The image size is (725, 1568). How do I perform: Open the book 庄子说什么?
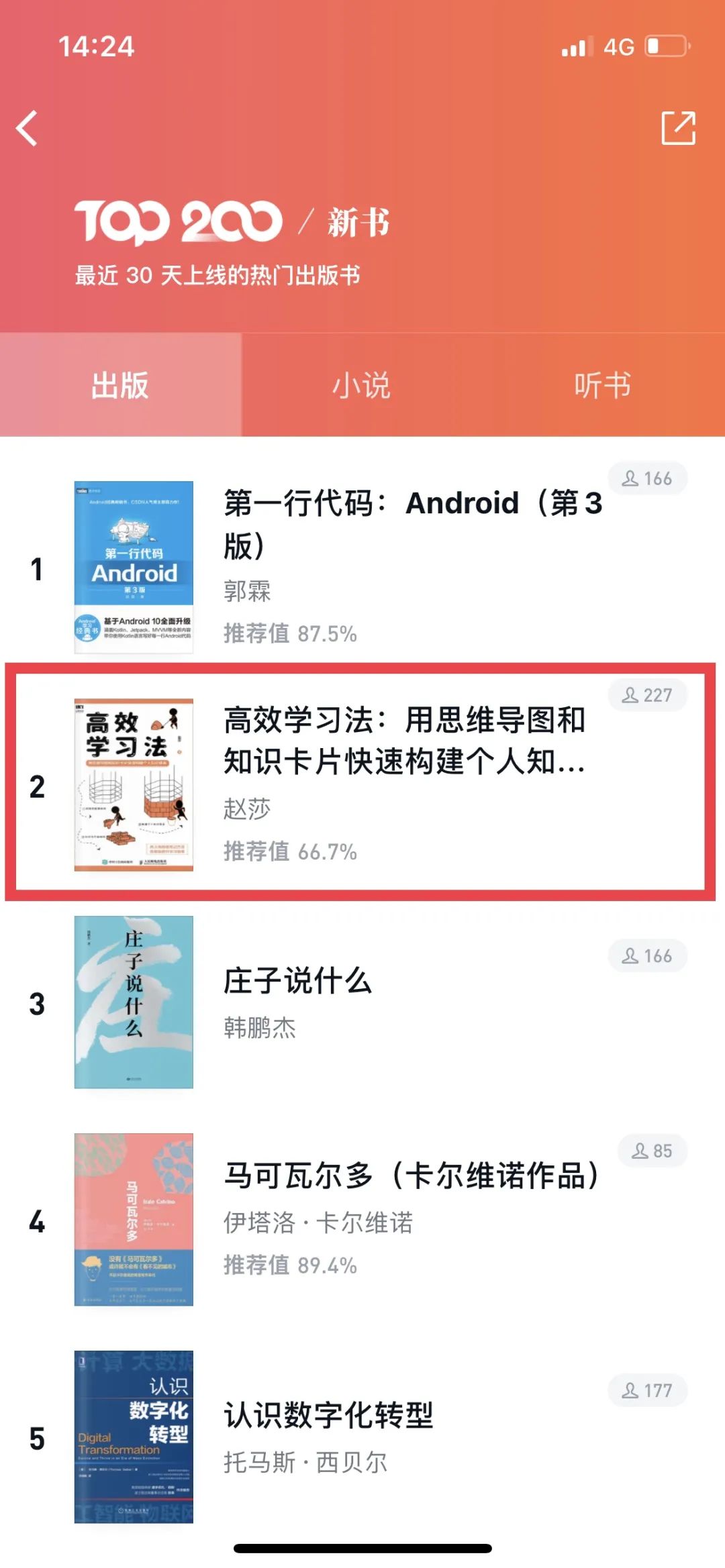pyautogui.click(x=362, y=1002)
